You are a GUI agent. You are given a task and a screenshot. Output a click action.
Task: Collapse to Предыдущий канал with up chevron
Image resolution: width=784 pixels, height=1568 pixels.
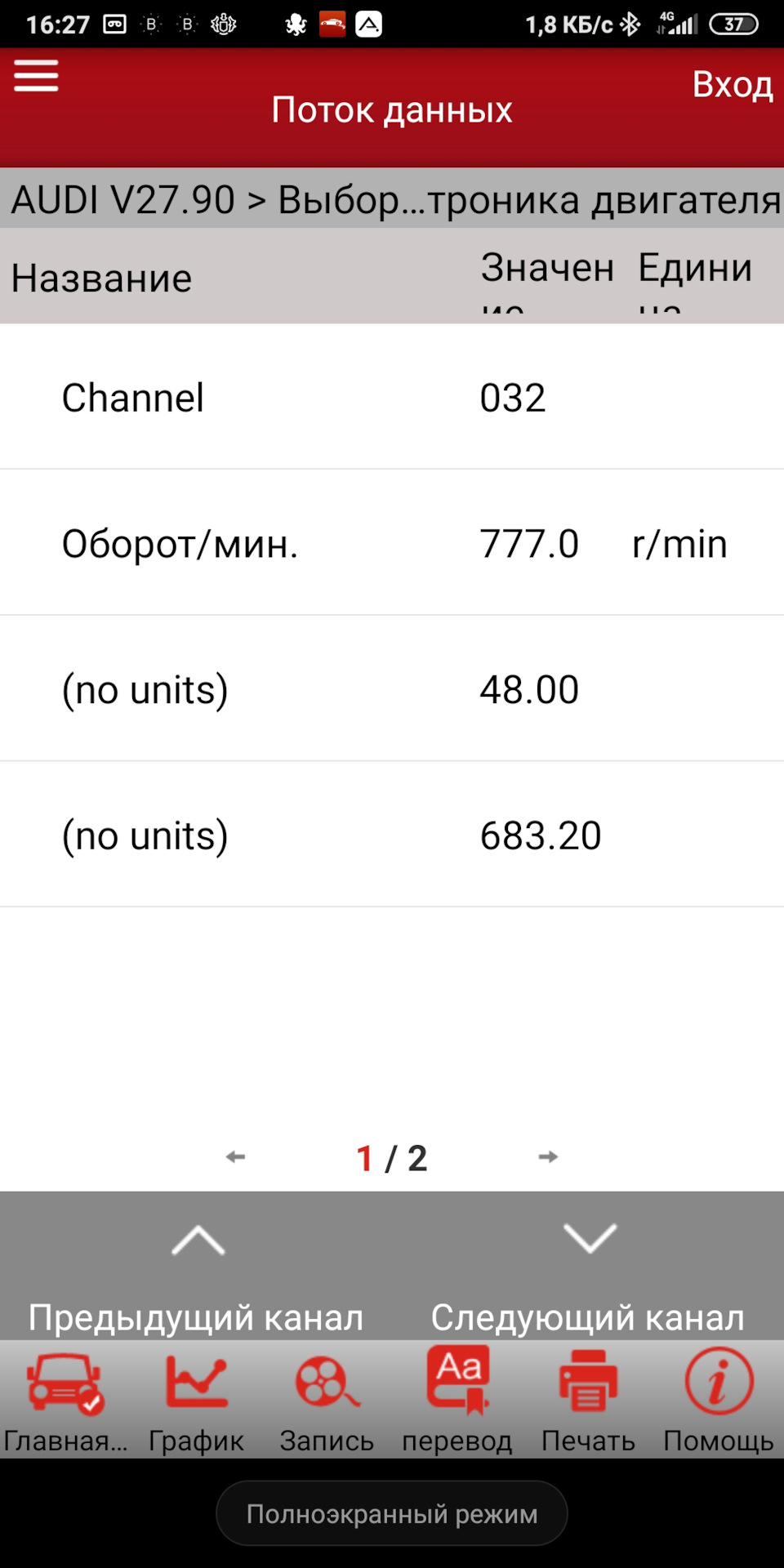196,1241
